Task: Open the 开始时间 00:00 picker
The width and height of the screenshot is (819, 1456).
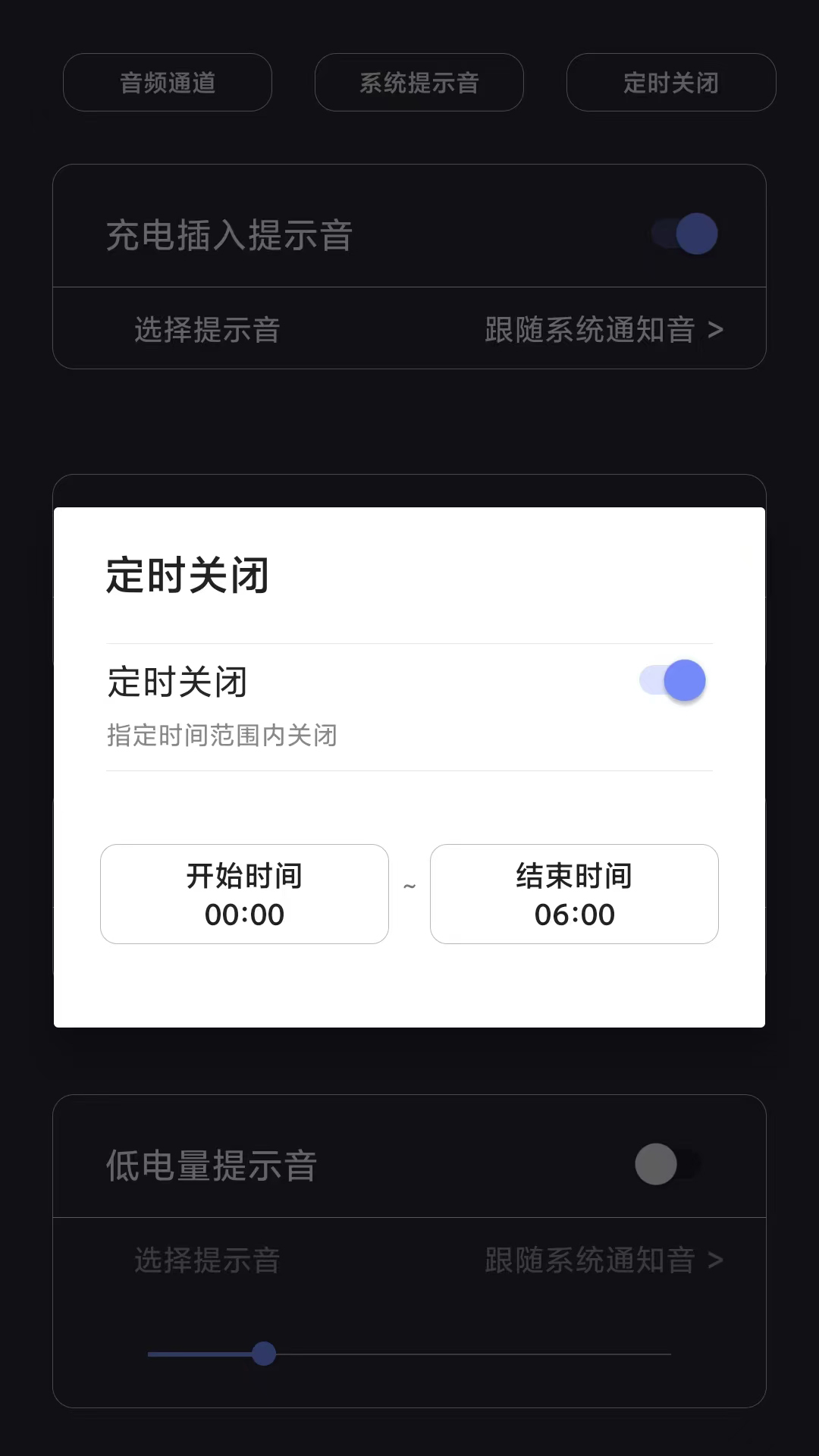Action: coord(244,895)
